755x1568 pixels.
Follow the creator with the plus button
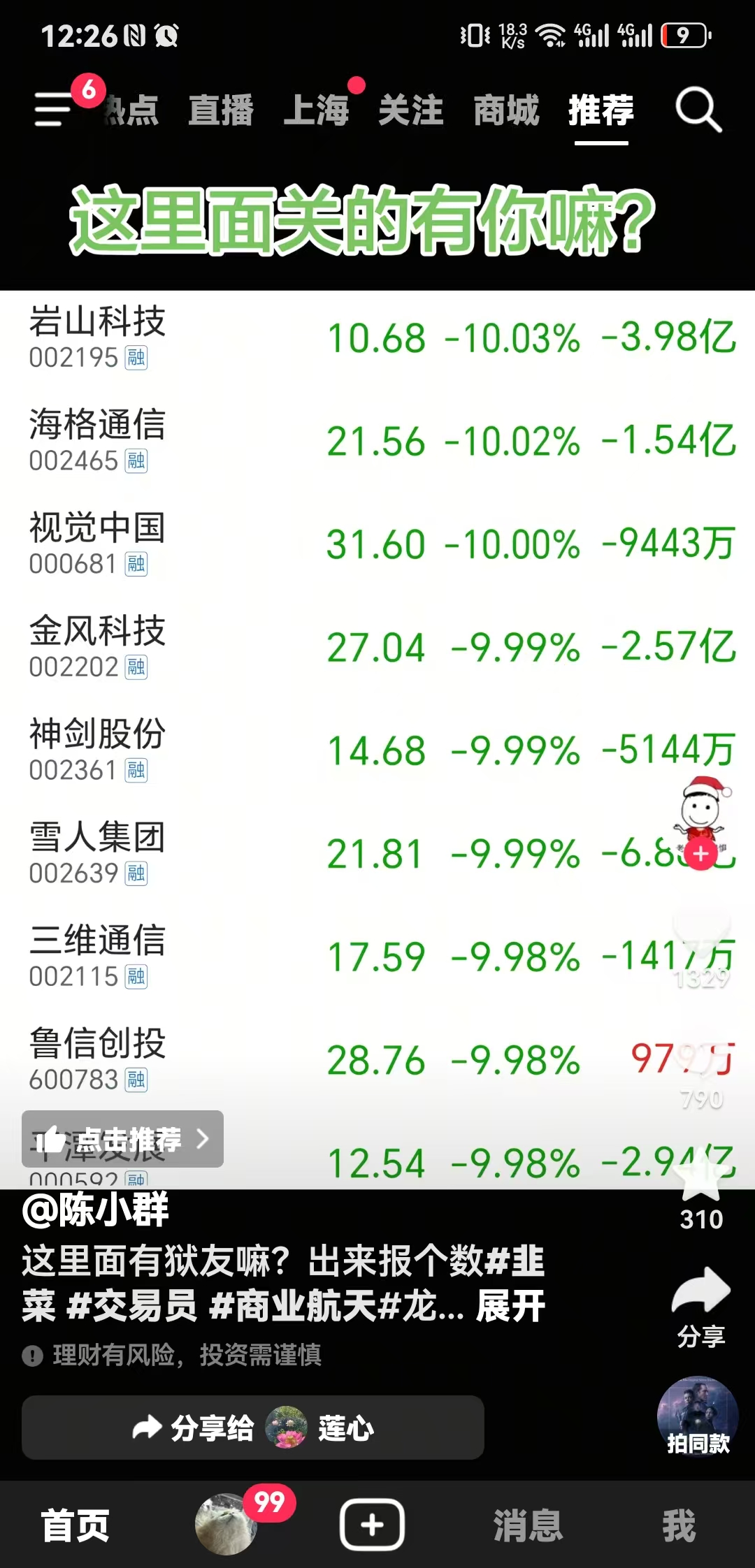pos(700,854)
